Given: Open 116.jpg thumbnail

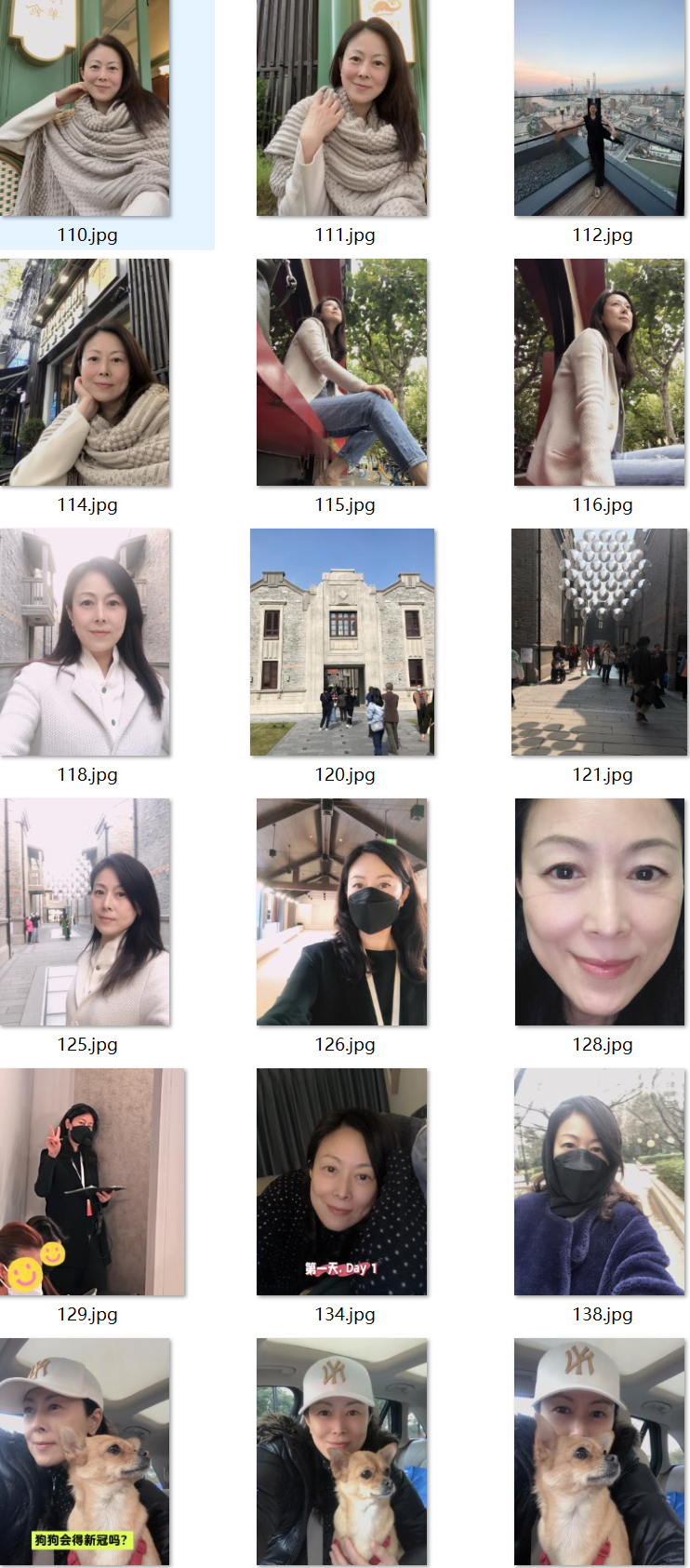Looking at the screenshot, I should click(x=600, y=372).
